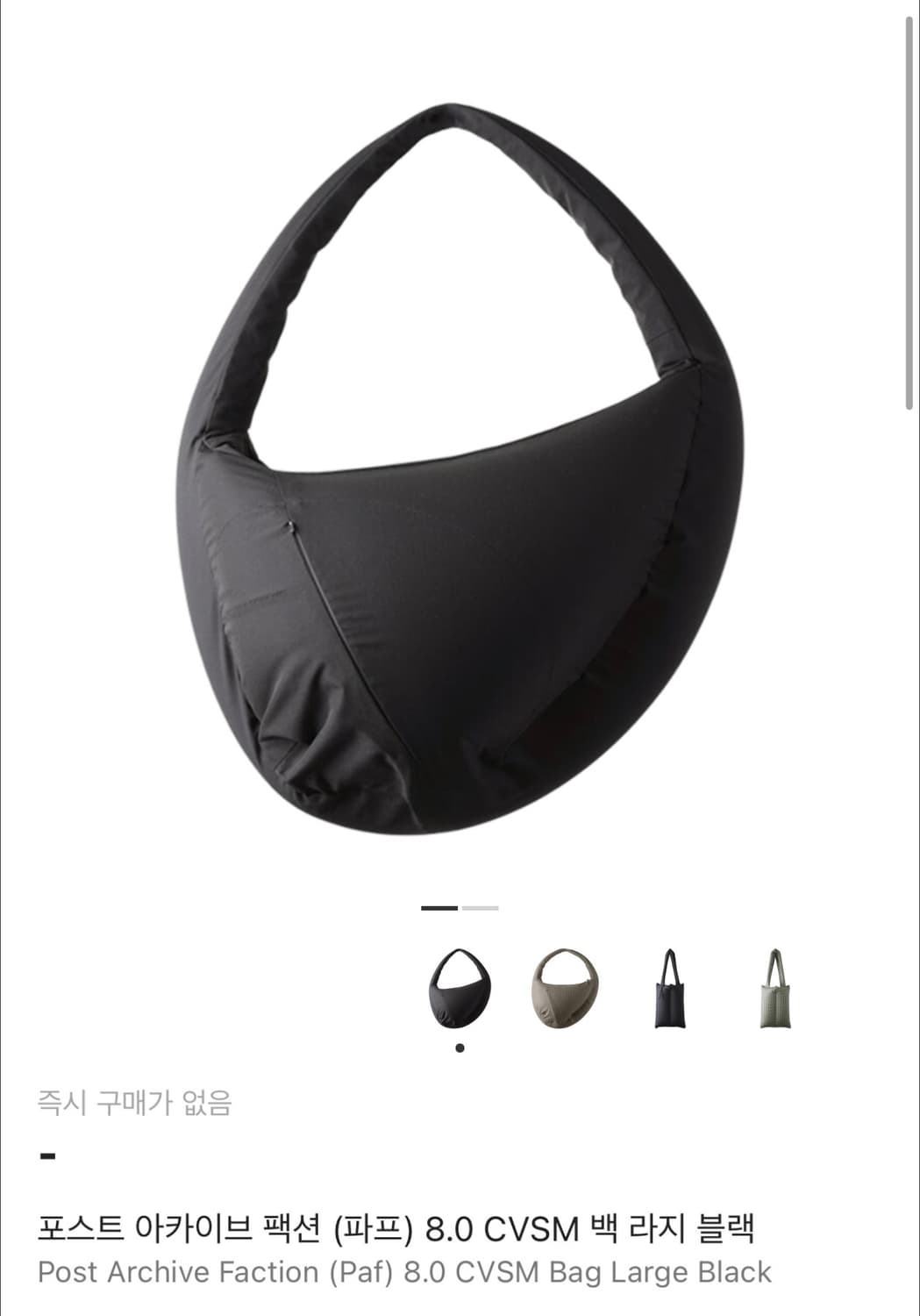Click the black selection dot under first thumbnail
Viewport: 920px width, 1316px height.
458,1046
